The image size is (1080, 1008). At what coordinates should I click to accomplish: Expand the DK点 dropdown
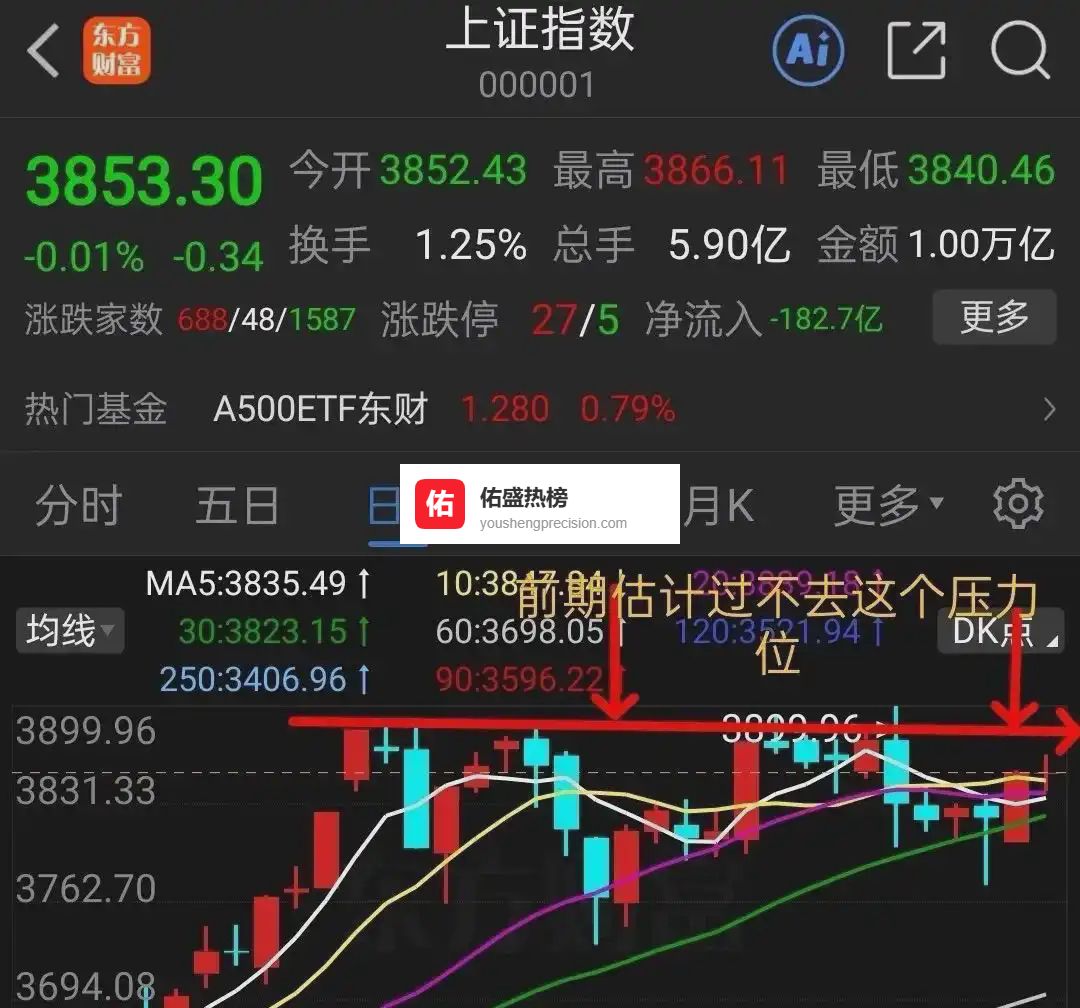[1000, 631]
